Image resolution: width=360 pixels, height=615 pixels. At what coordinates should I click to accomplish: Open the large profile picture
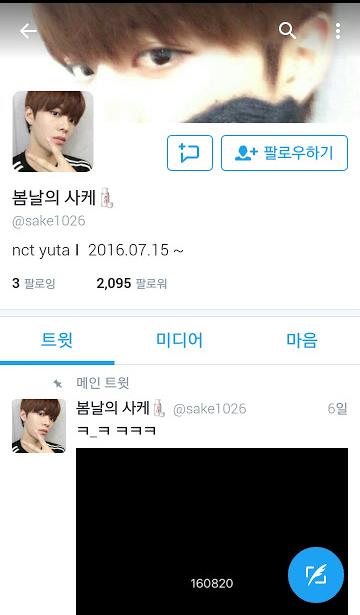pos(53,132)
